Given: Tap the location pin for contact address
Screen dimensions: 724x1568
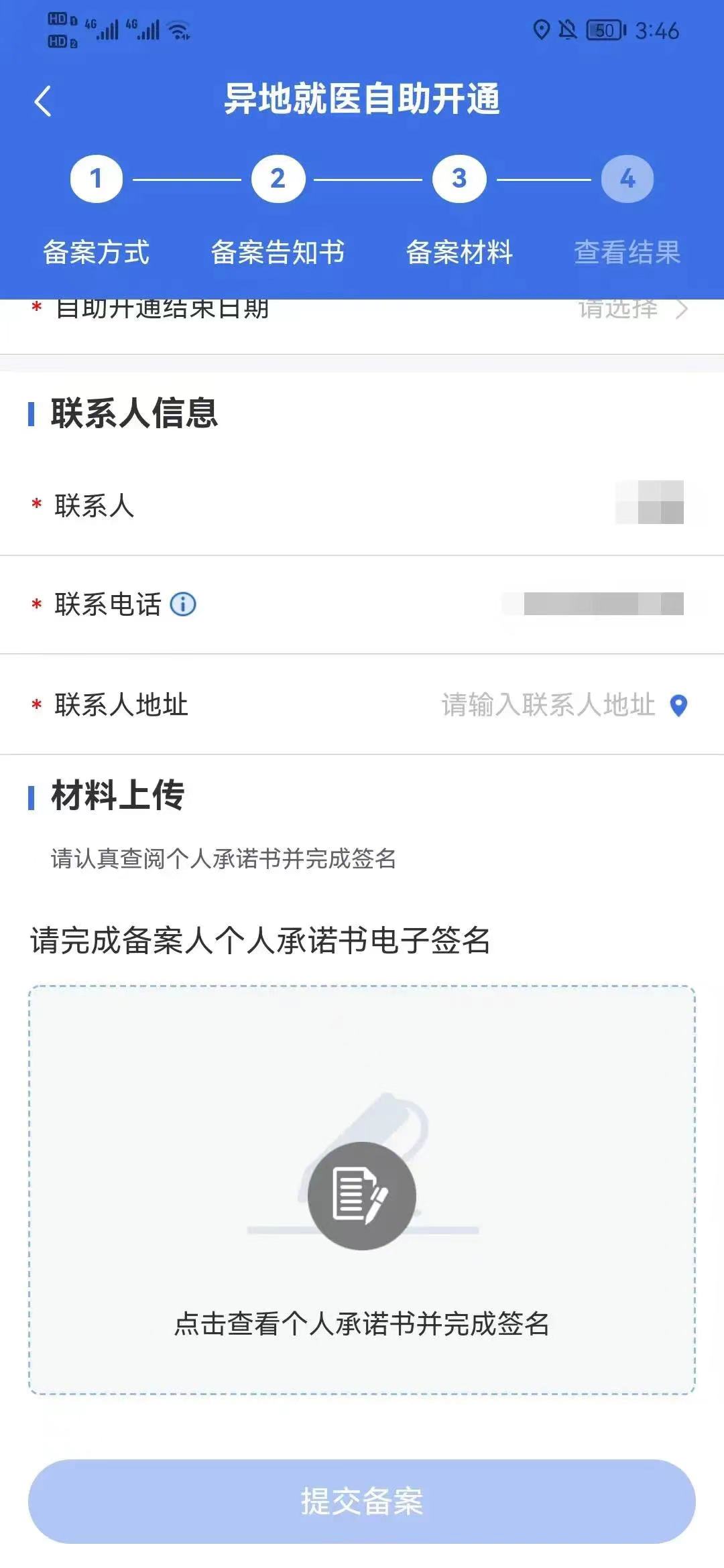Looking at the screenshot, I should click(x=678, y=706).
